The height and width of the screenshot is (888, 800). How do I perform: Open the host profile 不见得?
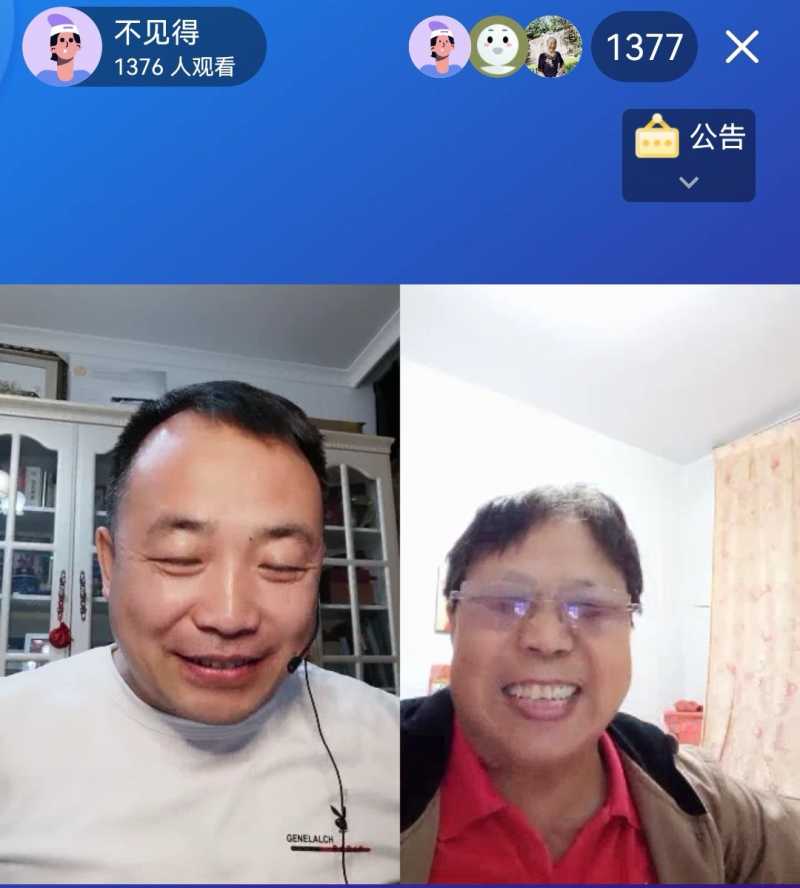coord(62,47)
